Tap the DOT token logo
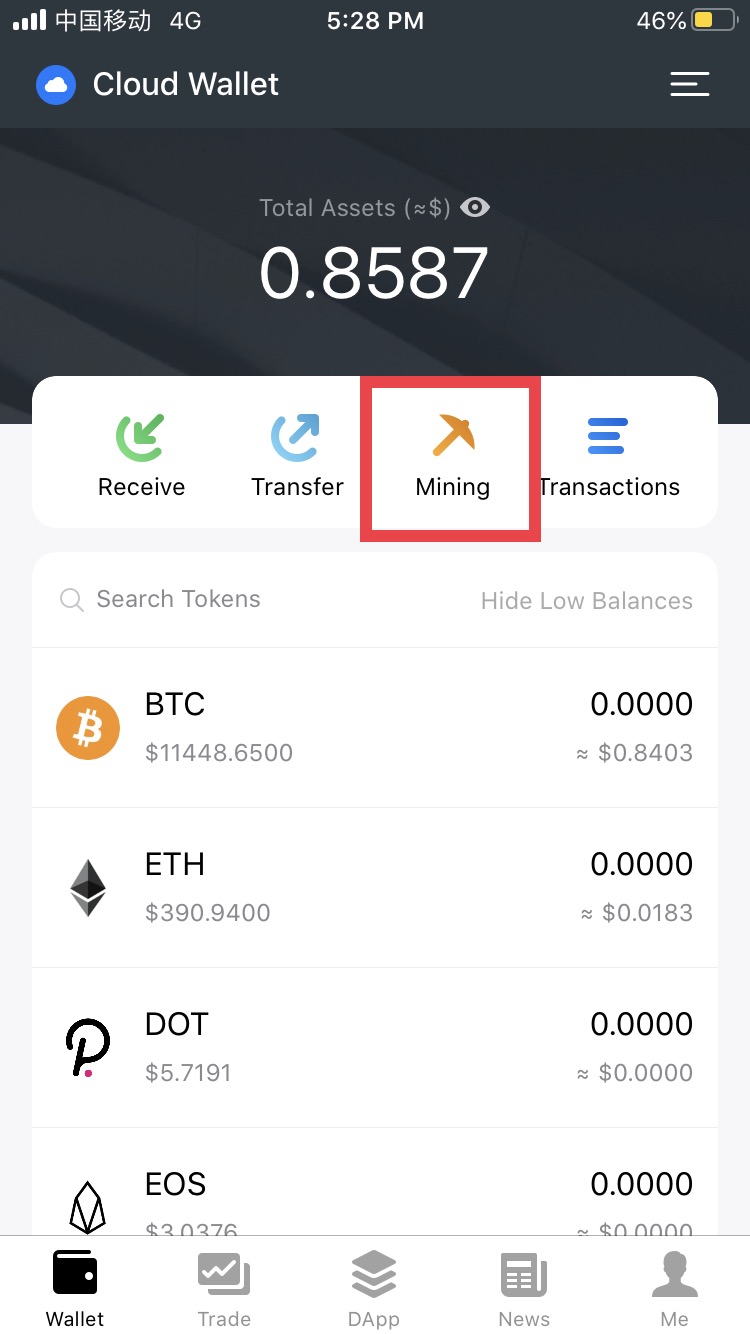Viewport: 750px width, 1334px height. pos(87,1046)
